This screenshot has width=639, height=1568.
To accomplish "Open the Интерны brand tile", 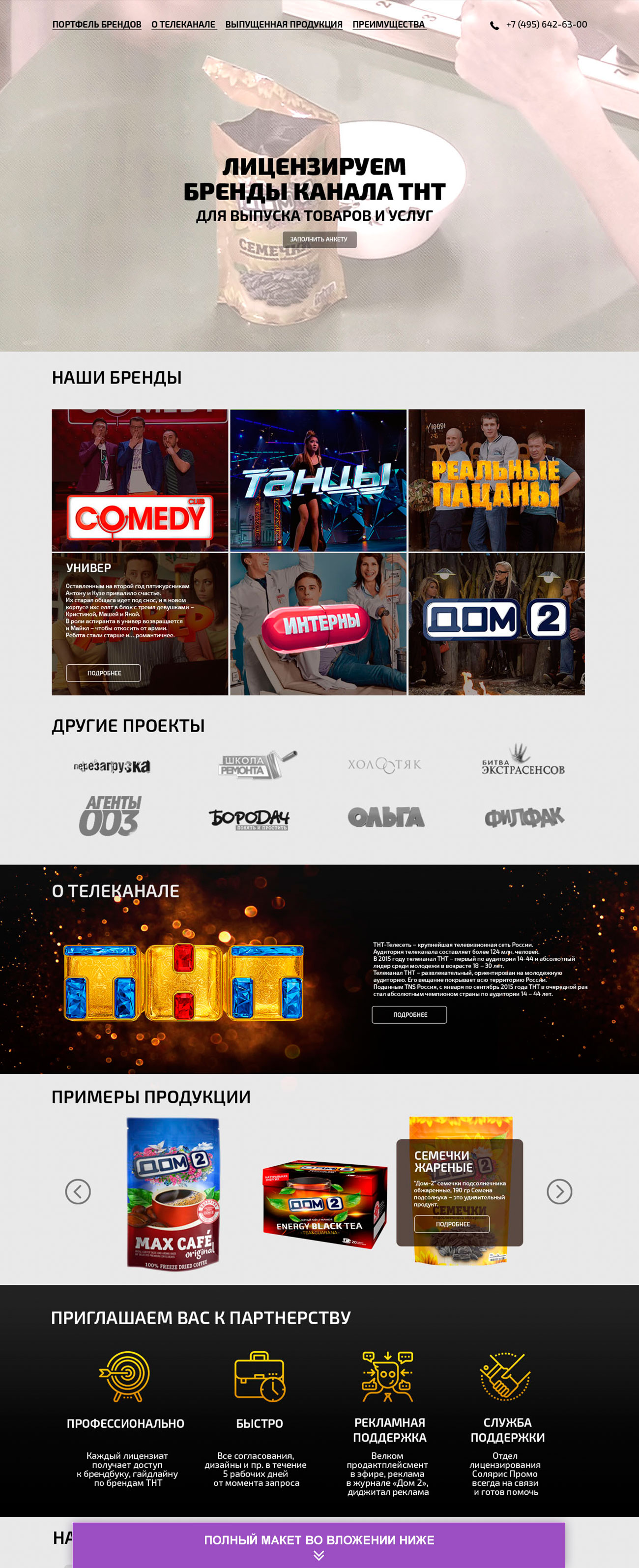I will pyautogui.click(x=318, y=624).
